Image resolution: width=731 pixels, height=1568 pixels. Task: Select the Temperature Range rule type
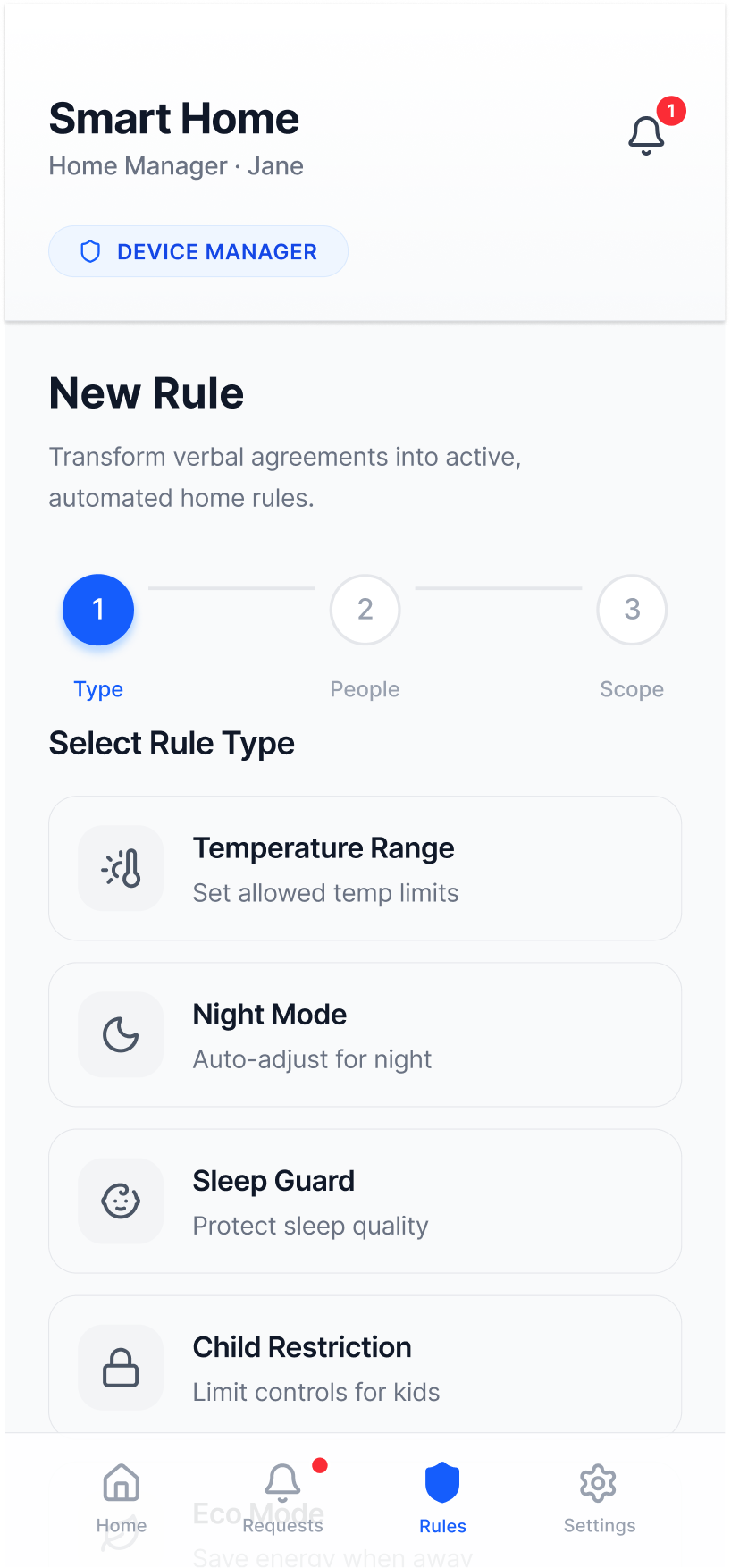(365, 868)
